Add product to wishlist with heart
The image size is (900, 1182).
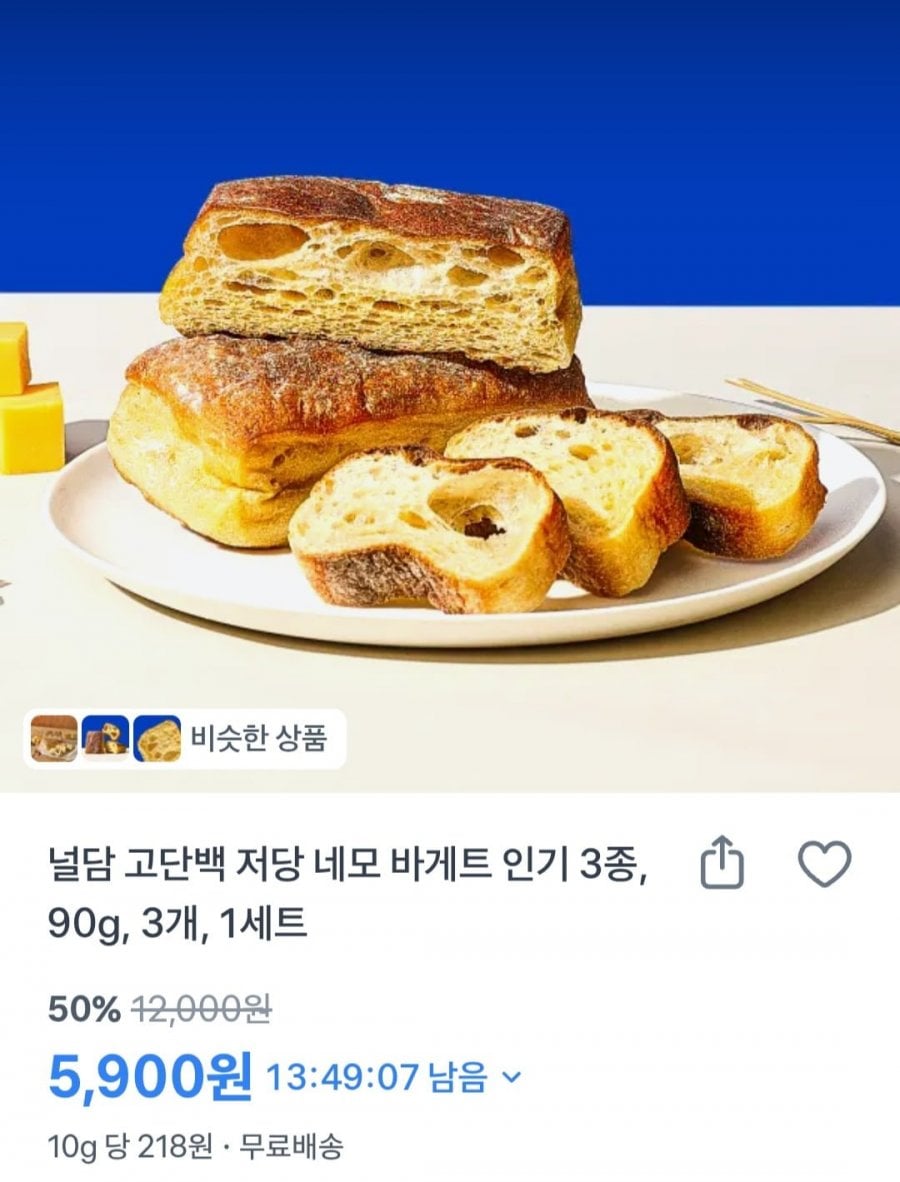click(x=826, y=863)
